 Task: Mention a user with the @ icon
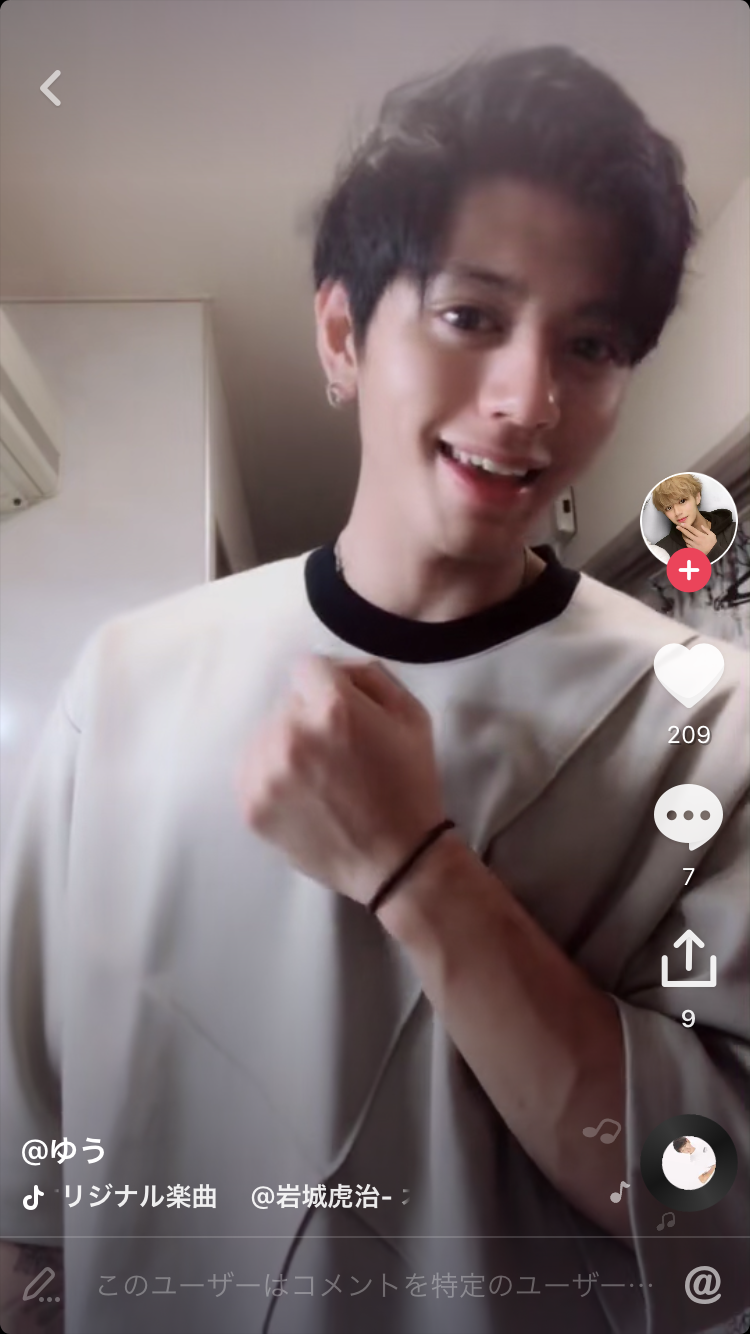pyautogui.click(x=703, y=1285)
